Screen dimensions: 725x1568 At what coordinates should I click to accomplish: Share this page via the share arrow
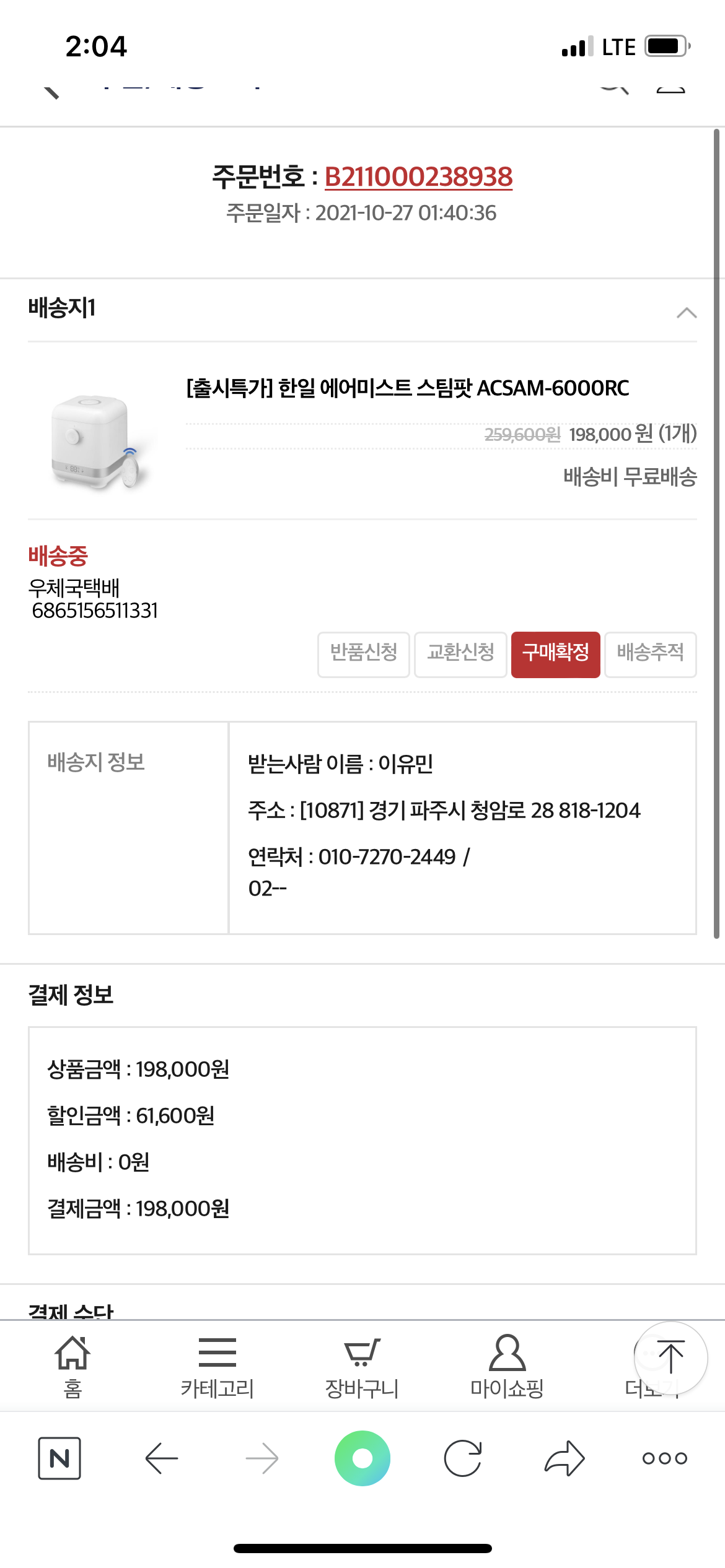click(565, 1458)
